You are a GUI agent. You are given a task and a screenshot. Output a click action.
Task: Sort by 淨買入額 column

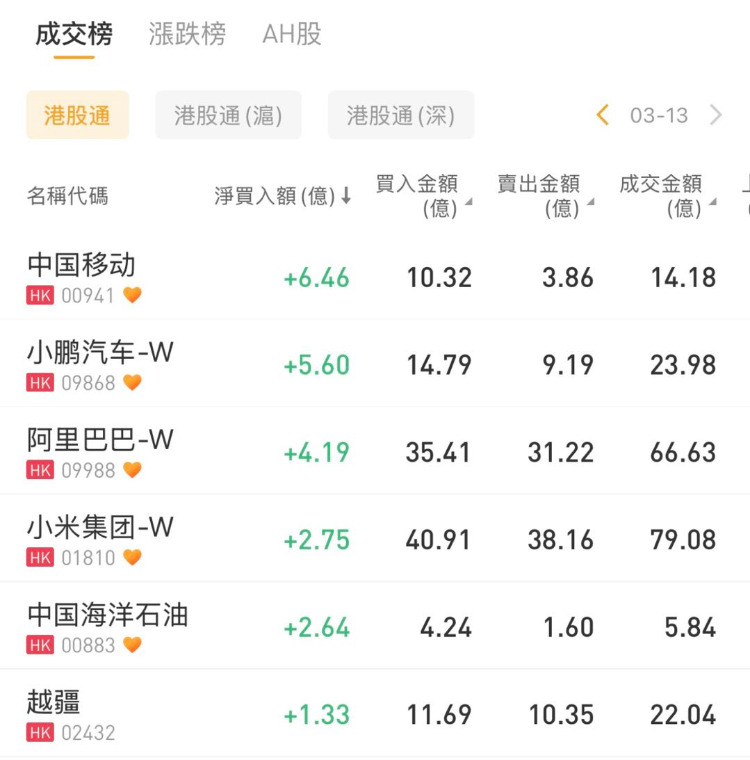click(x=283, y=196)
